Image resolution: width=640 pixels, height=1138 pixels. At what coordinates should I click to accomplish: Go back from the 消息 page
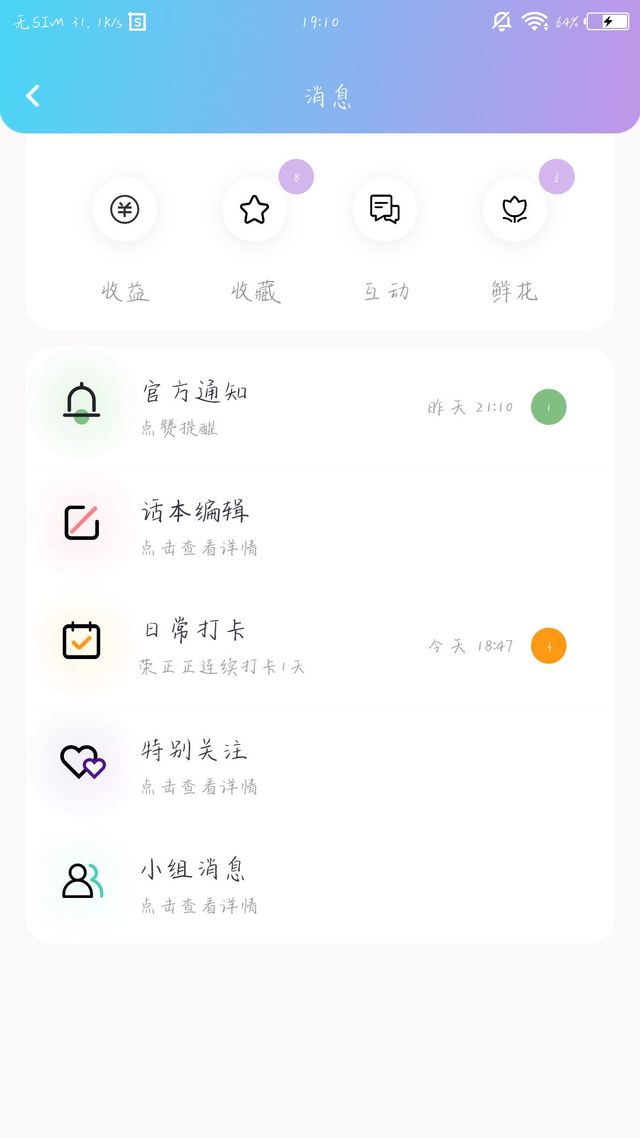[x=33, y=96]
